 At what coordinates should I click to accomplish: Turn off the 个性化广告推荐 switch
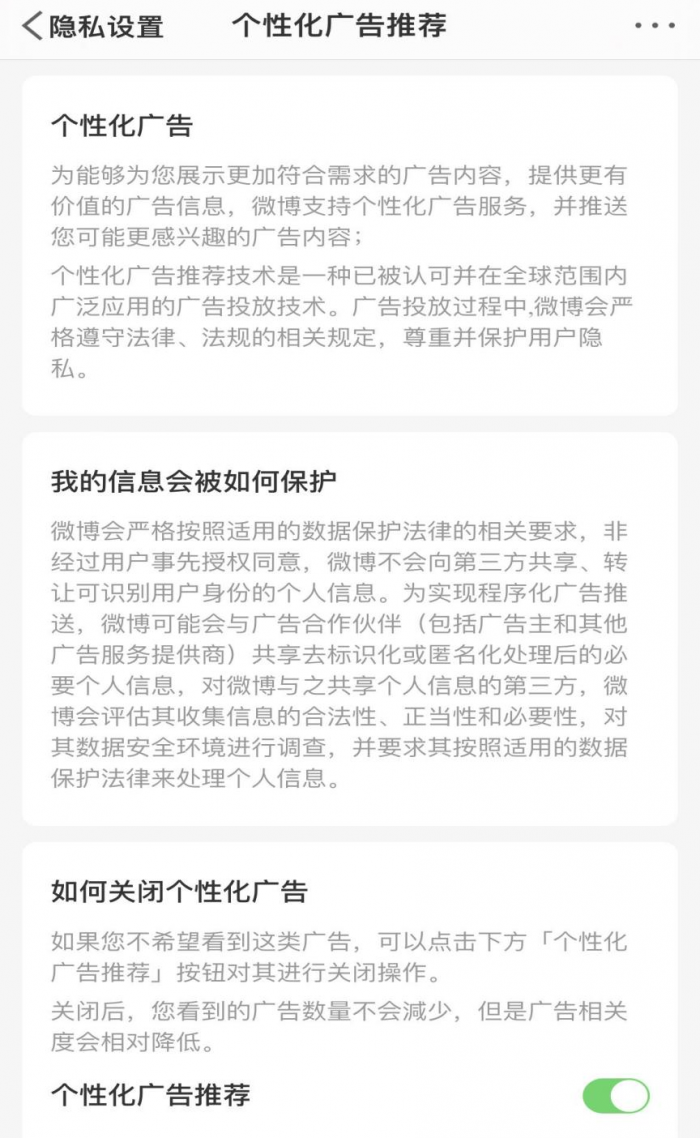(616, 1095)
